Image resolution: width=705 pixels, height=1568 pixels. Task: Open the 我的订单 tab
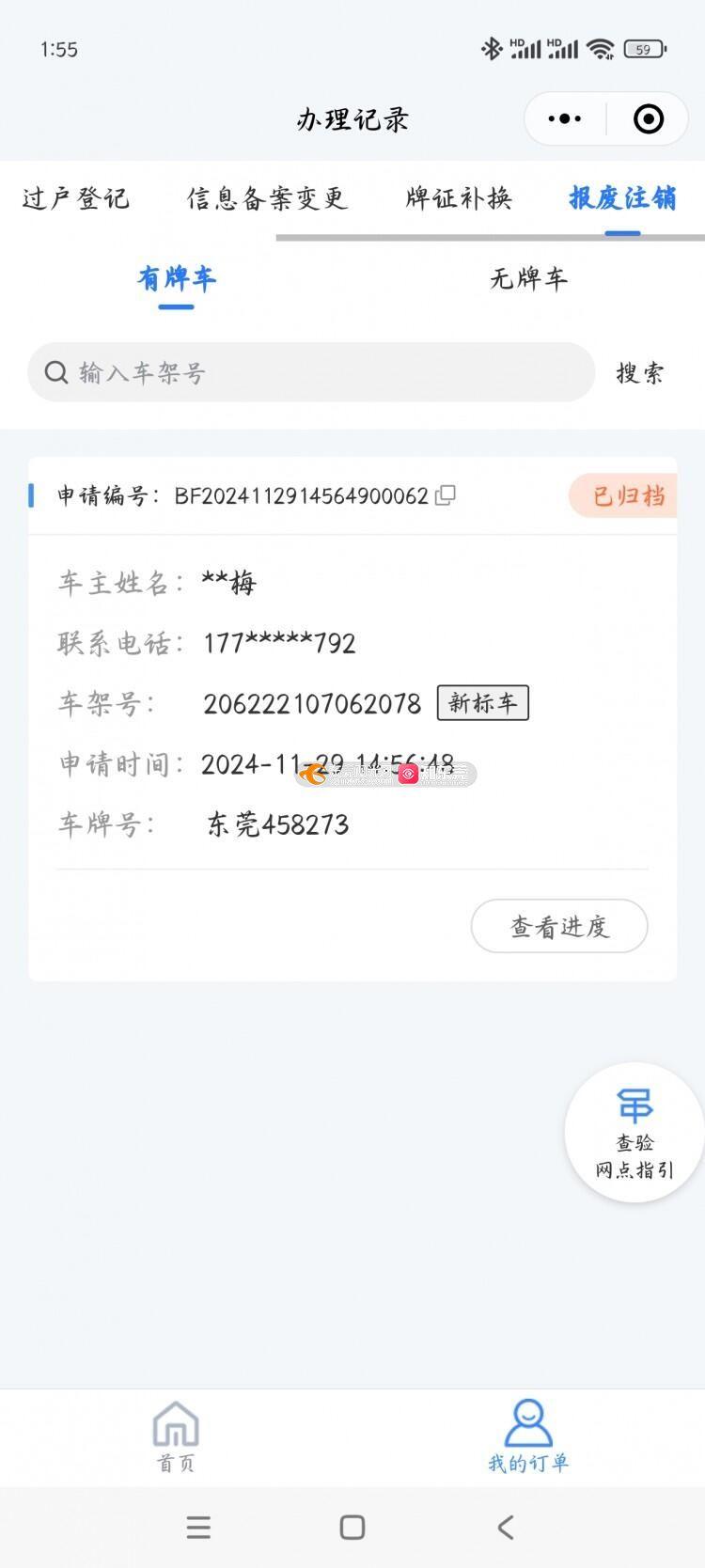(x=528, y=1436)
